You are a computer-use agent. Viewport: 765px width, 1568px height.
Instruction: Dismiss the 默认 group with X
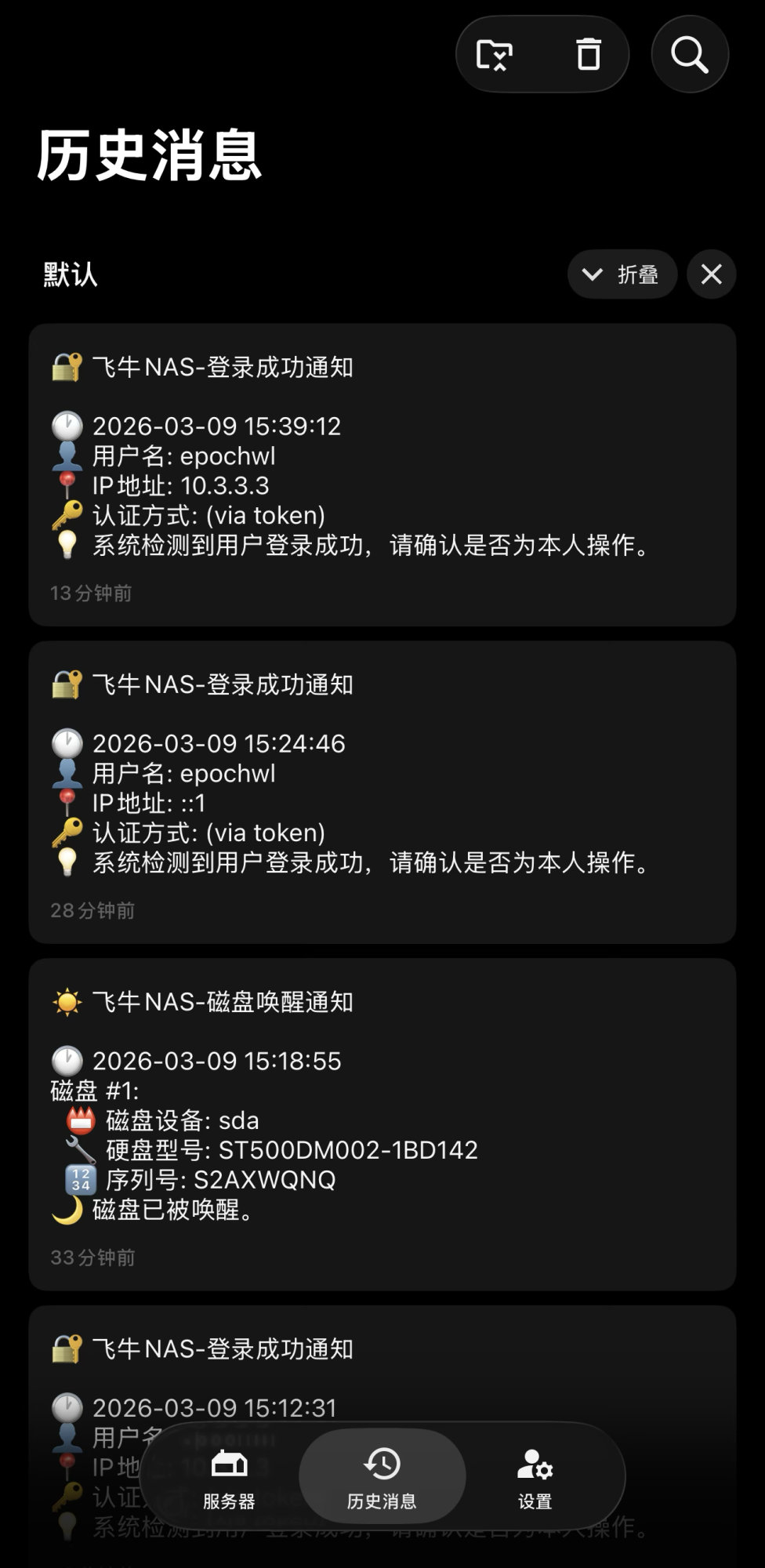(712, 274)
